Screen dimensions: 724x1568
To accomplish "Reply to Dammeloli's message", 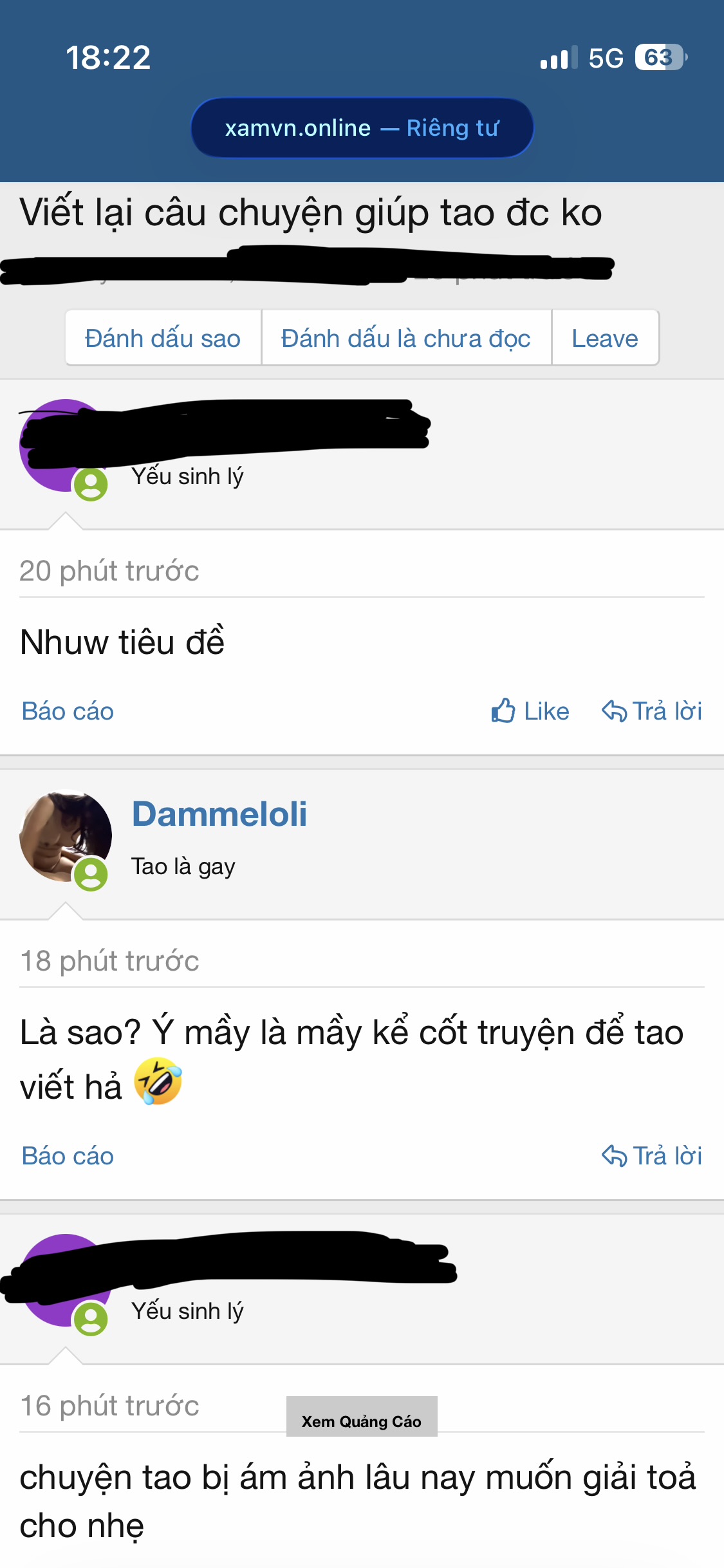I will (x=652, y=1156).
